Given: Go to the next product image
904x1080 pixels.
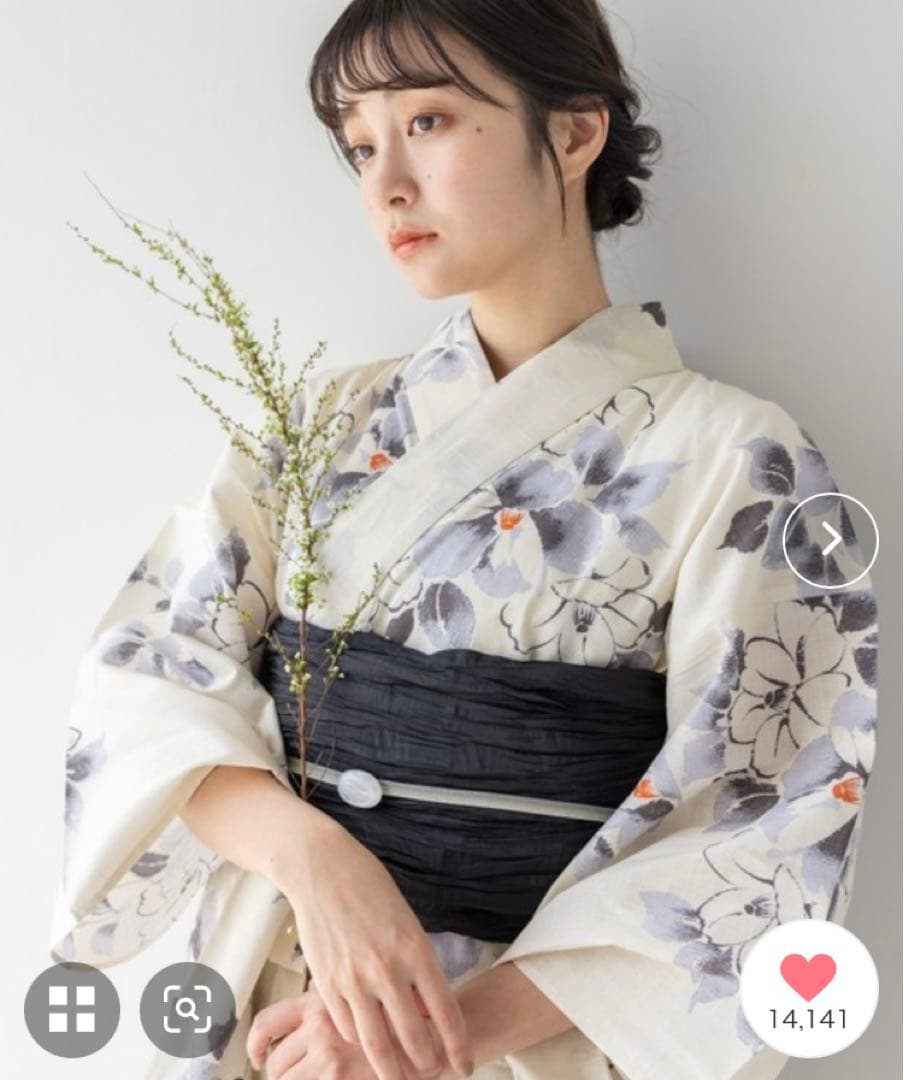Looking at the screenshot, I should pyautogui.click(x=830, y=540).
